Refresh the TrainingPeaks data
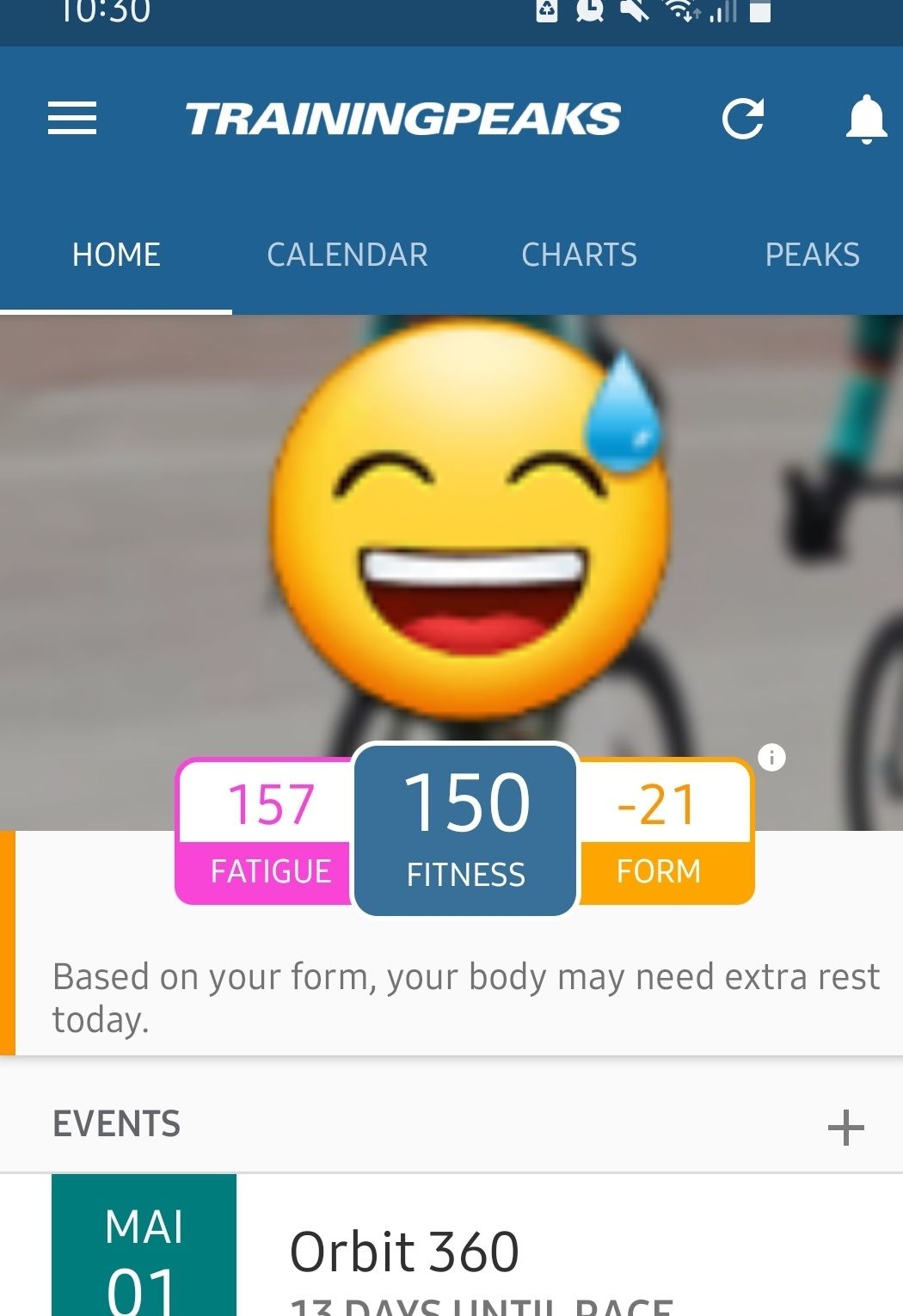Viewport: 903px width, 1316px height. click(743, 119)
